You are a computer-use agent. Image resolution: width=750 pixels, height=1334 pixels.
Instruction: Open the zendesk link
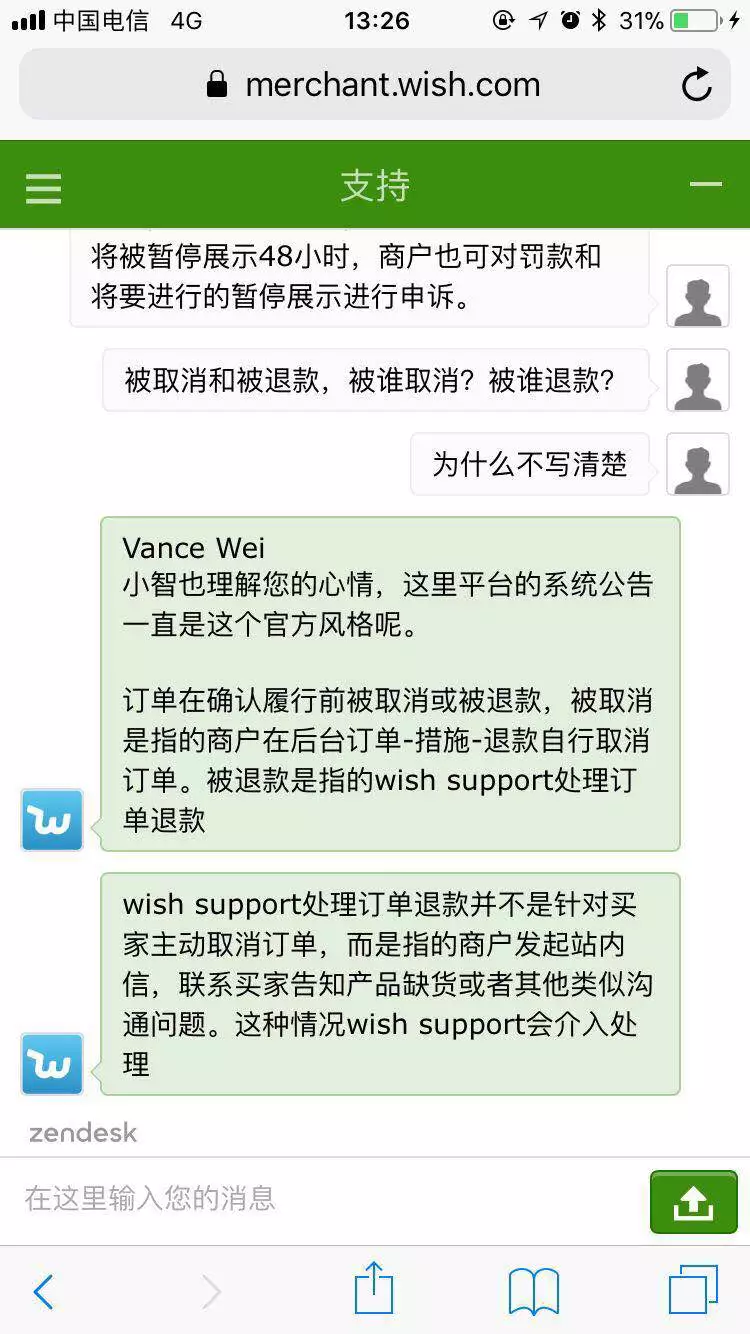(x=83, y=1133)
